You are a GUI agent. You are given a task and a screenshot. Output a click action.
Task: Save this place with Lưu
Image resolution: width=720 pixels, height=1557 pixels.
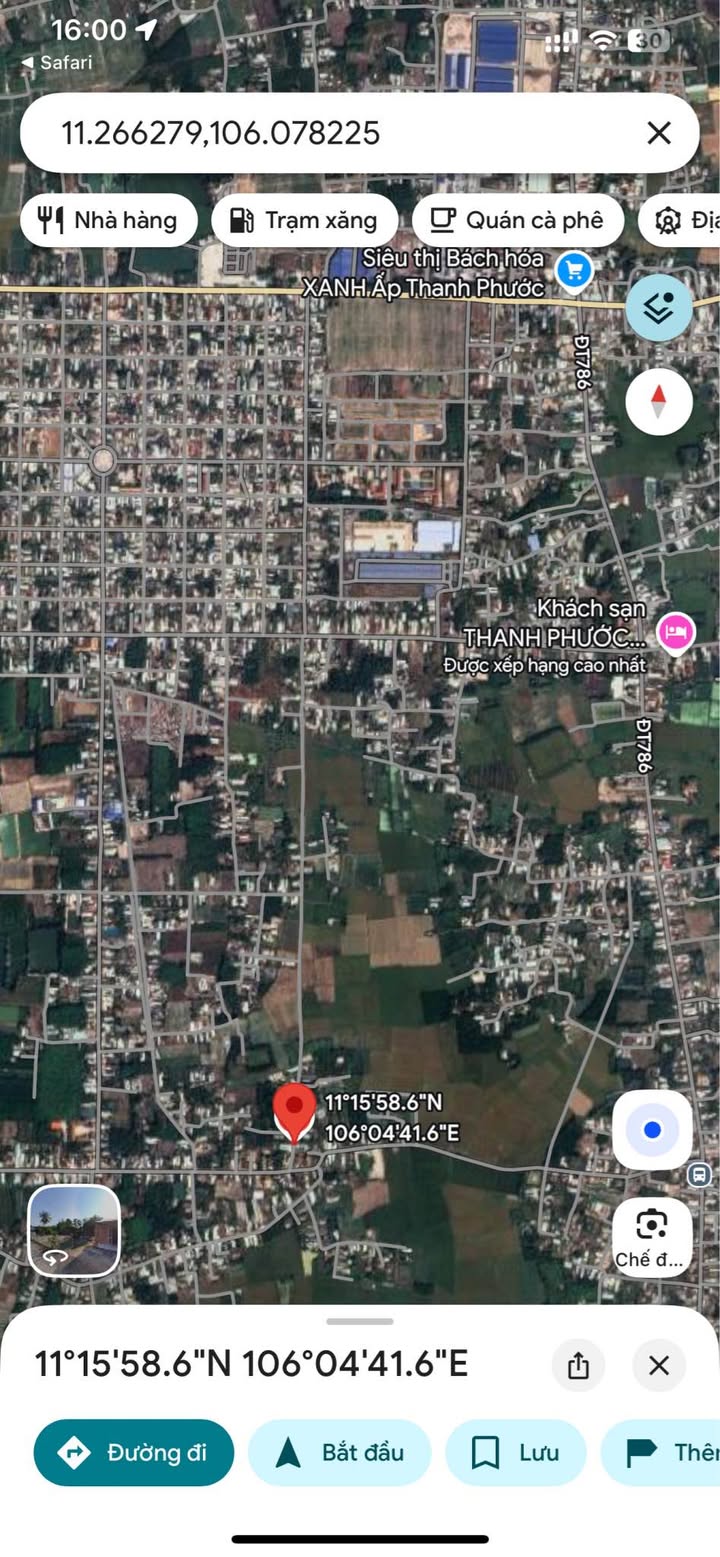[x=515, y=1452]
